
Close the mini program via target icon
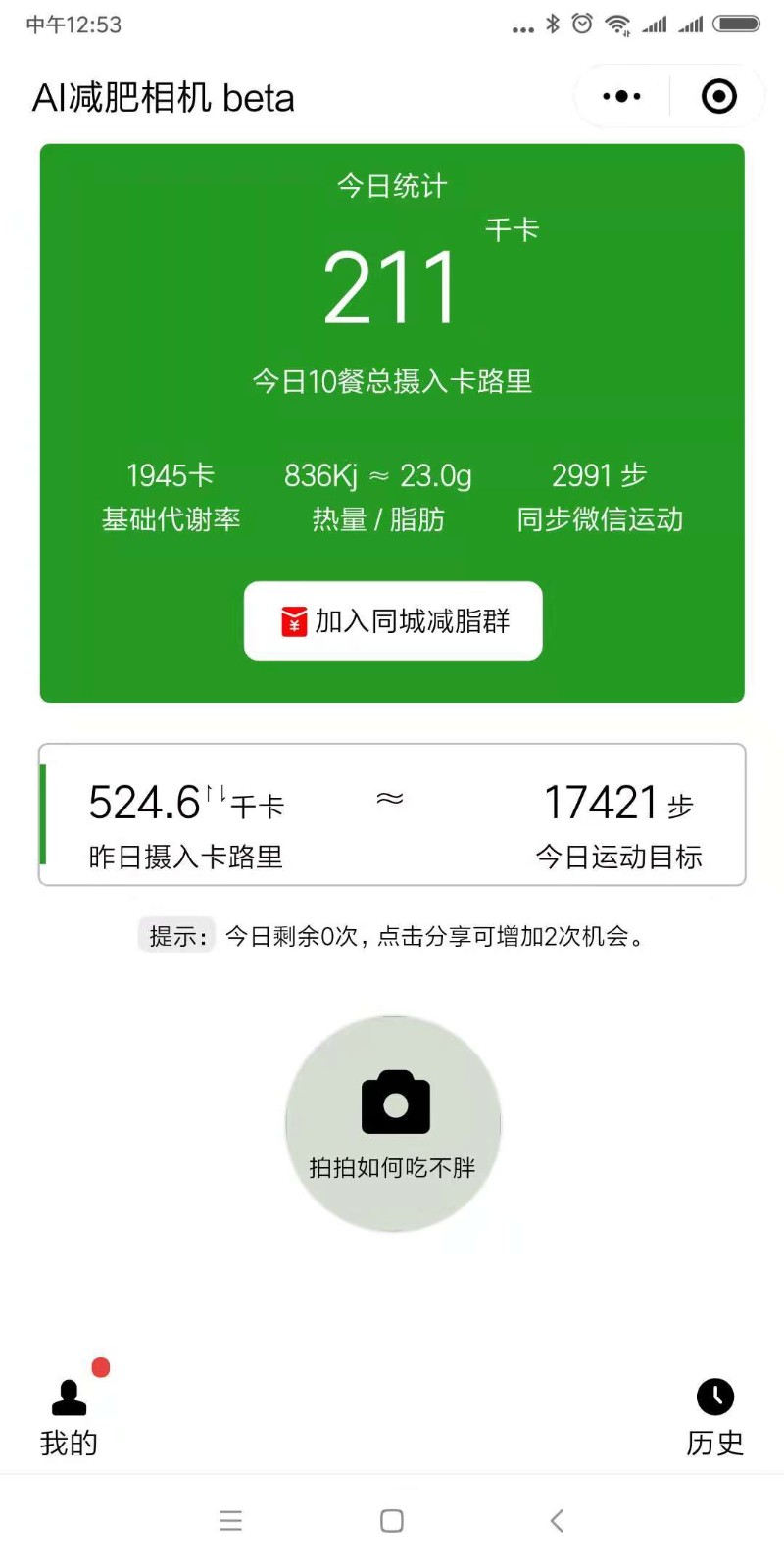point(719,96)
